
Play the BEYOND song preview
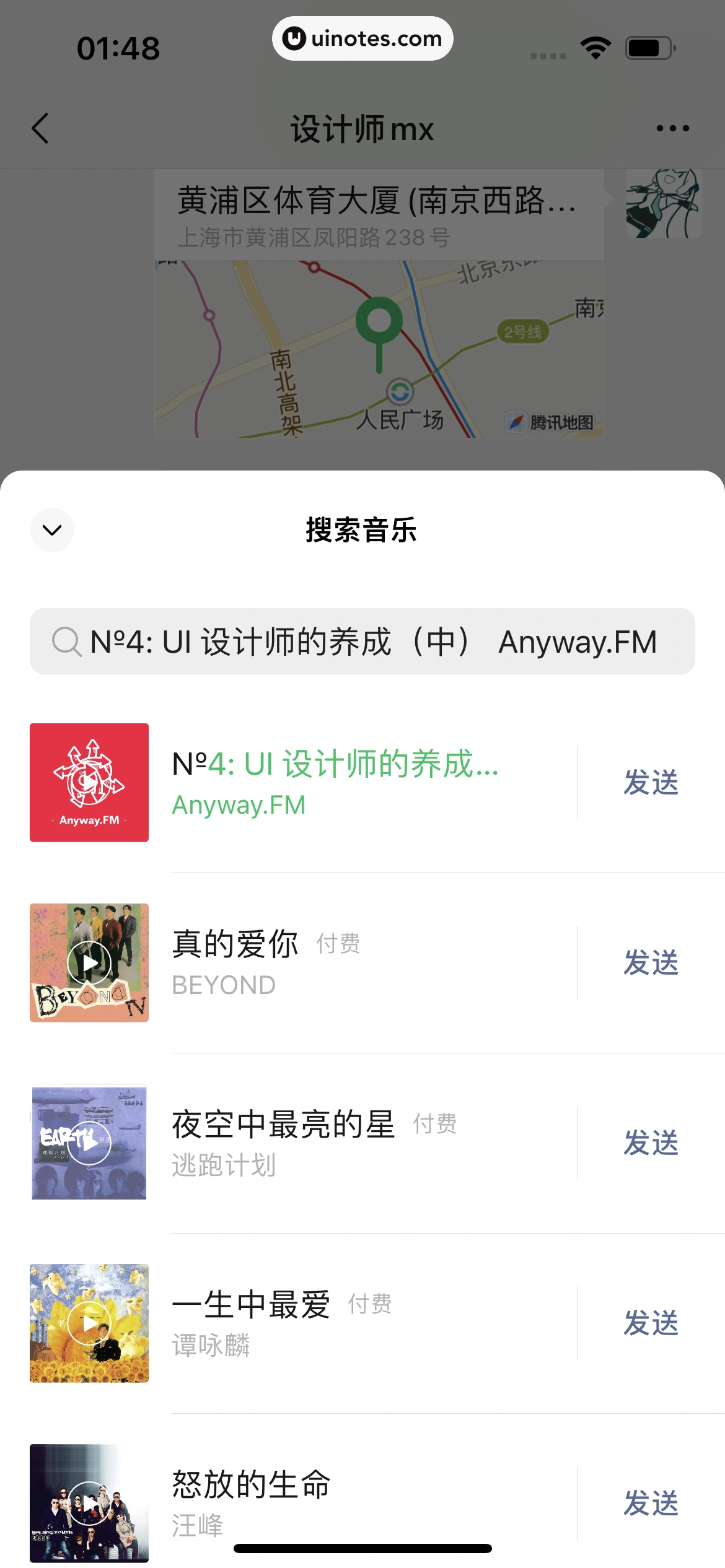[x=89, y=962]
